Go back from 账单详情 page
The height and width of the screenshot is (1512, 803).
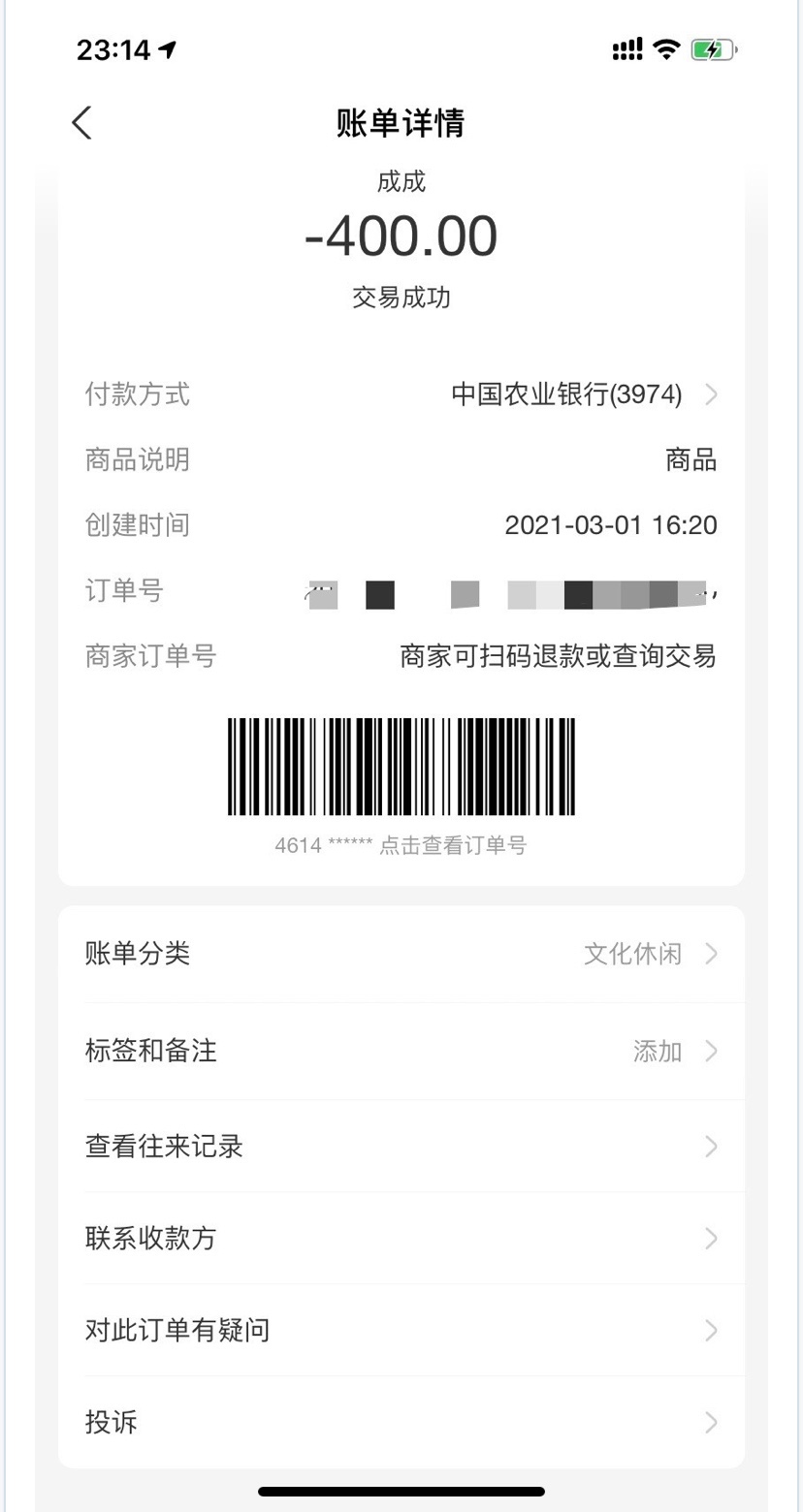[81, 123]
